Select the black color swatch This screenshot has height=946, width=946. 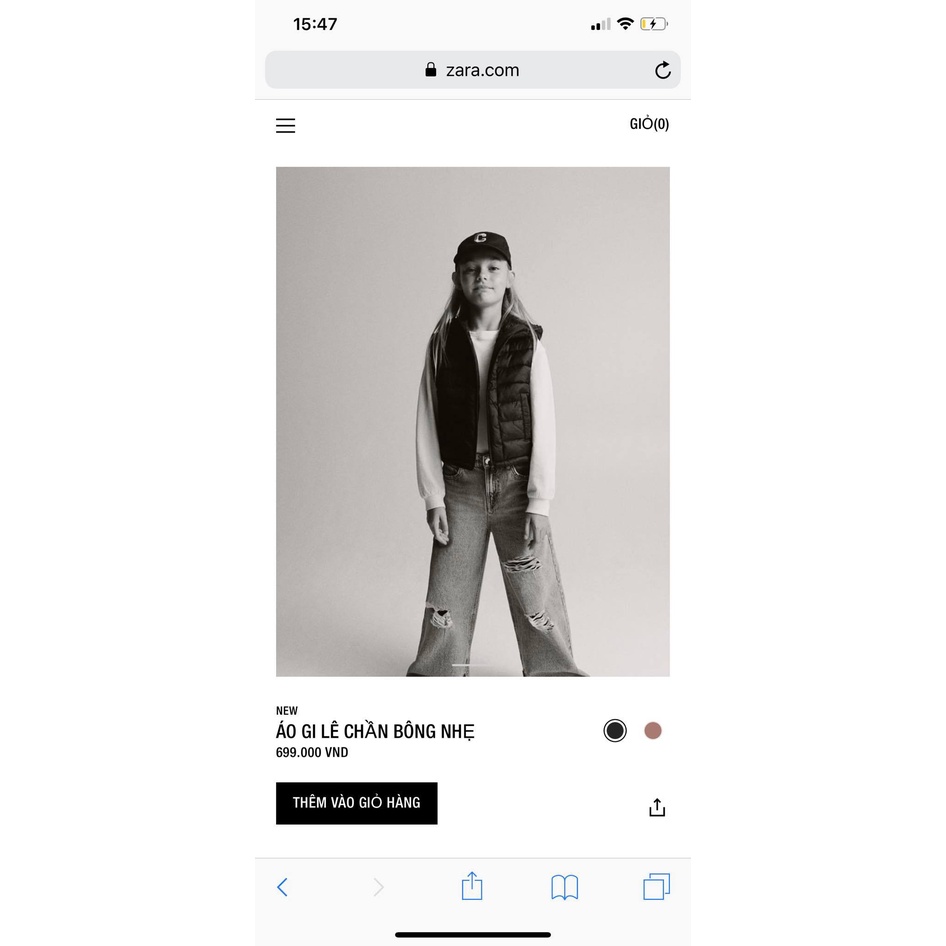click(x=615, y=731)
